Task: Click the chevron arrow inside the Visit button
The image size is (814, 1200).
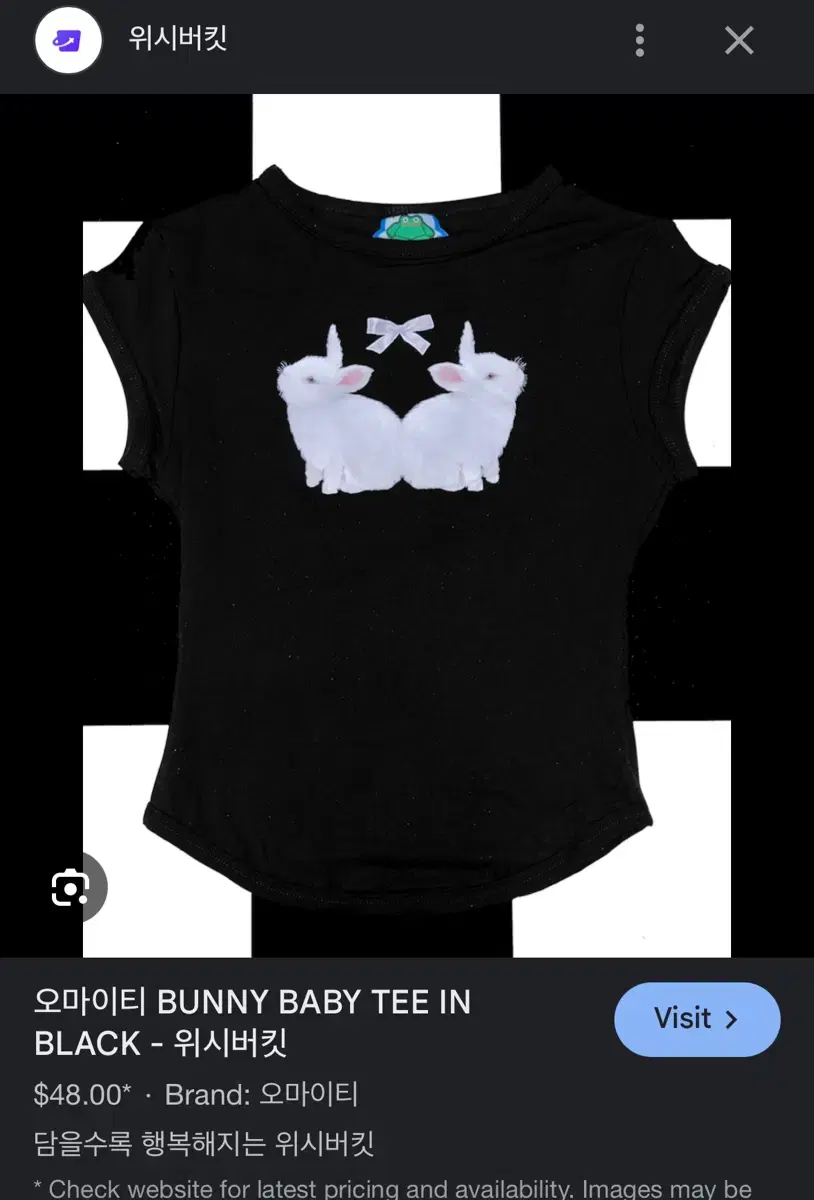Action: [731, 1019]
